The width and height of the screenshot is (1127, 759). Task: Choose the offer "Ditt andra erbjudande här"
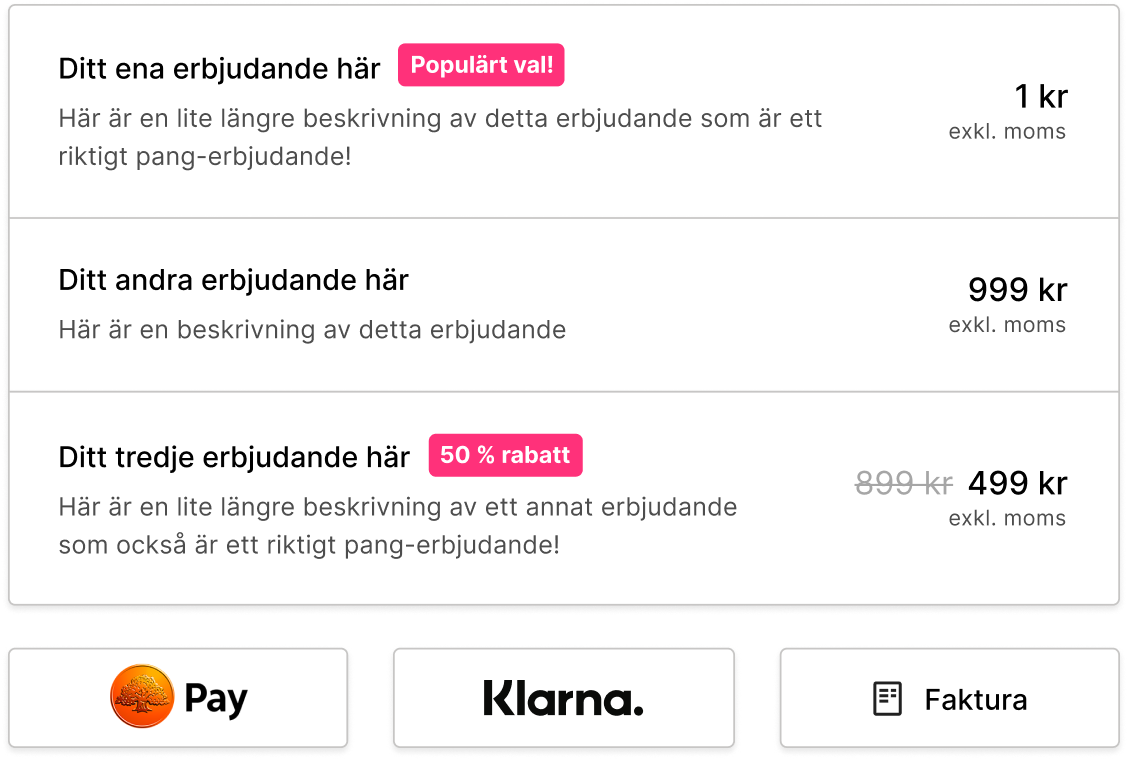click(x=234, y=281)
